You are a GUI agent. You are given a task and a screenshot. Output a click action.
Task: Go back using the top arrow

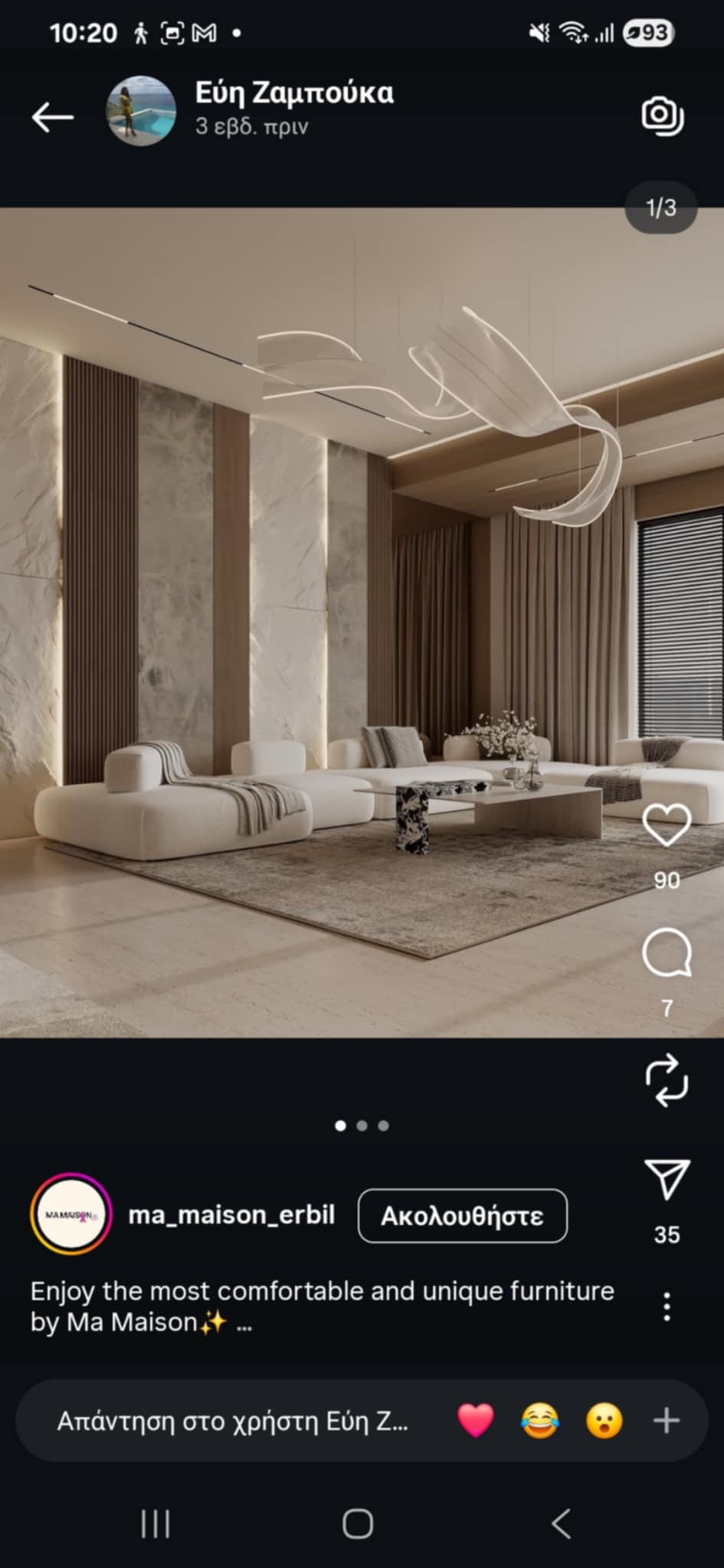tap(52, 117)
